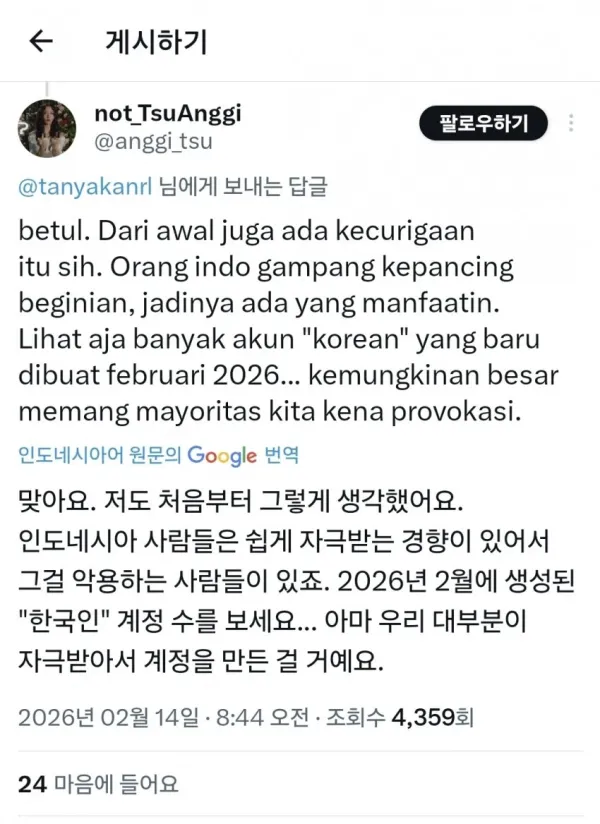Image resolution: width=600 pixels, height=824 pixels.
Task: Go back using the arrow icon
Action: [41, 41]
